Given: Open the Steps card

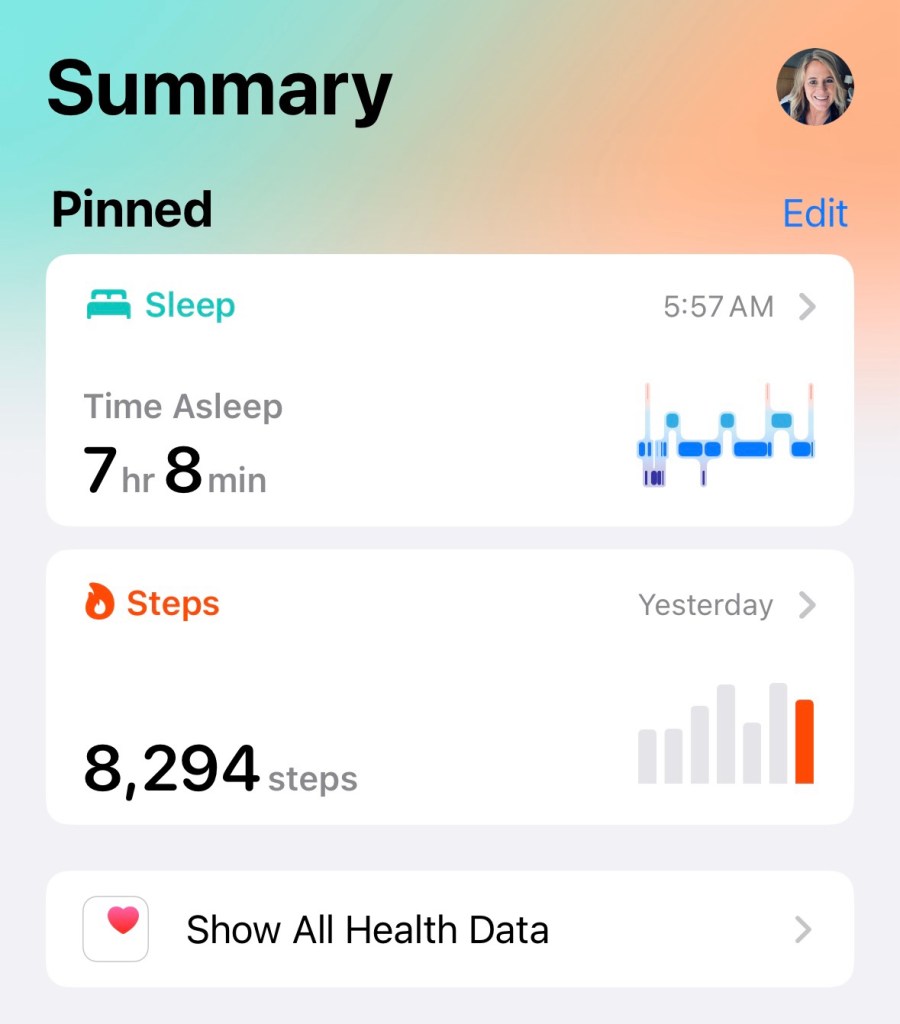Looking at the screenshot, I should [449, 687].
